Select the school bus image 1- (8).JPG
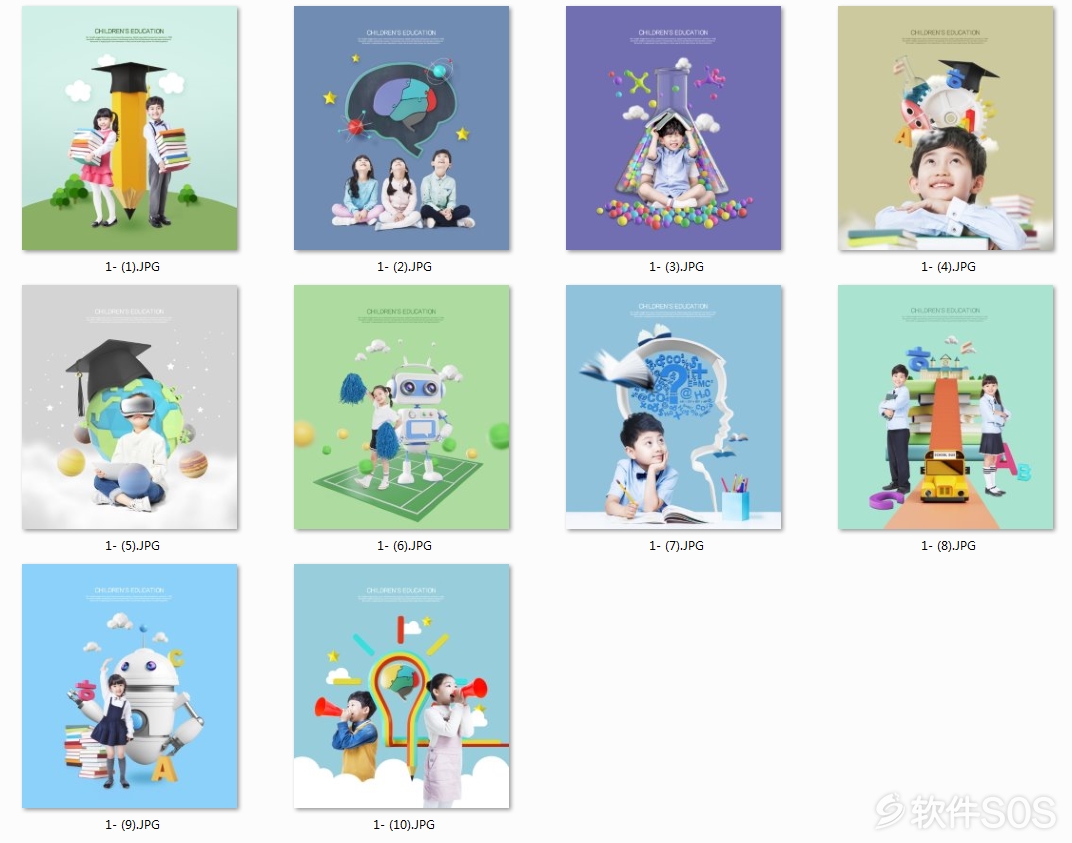Screen dimensions: 1072x843 [945, 407]
